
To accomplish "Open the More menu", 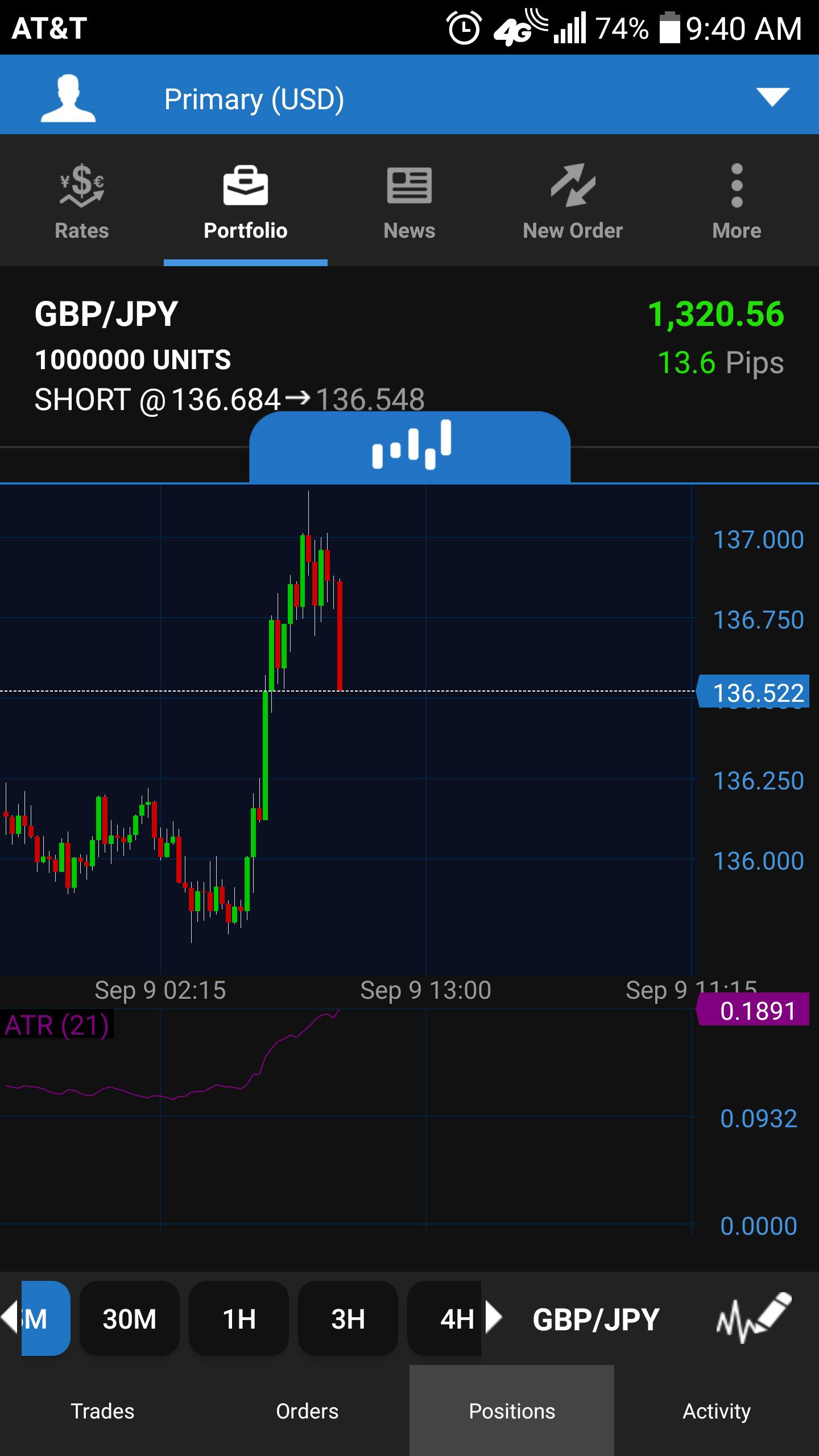I will [737, 201].
